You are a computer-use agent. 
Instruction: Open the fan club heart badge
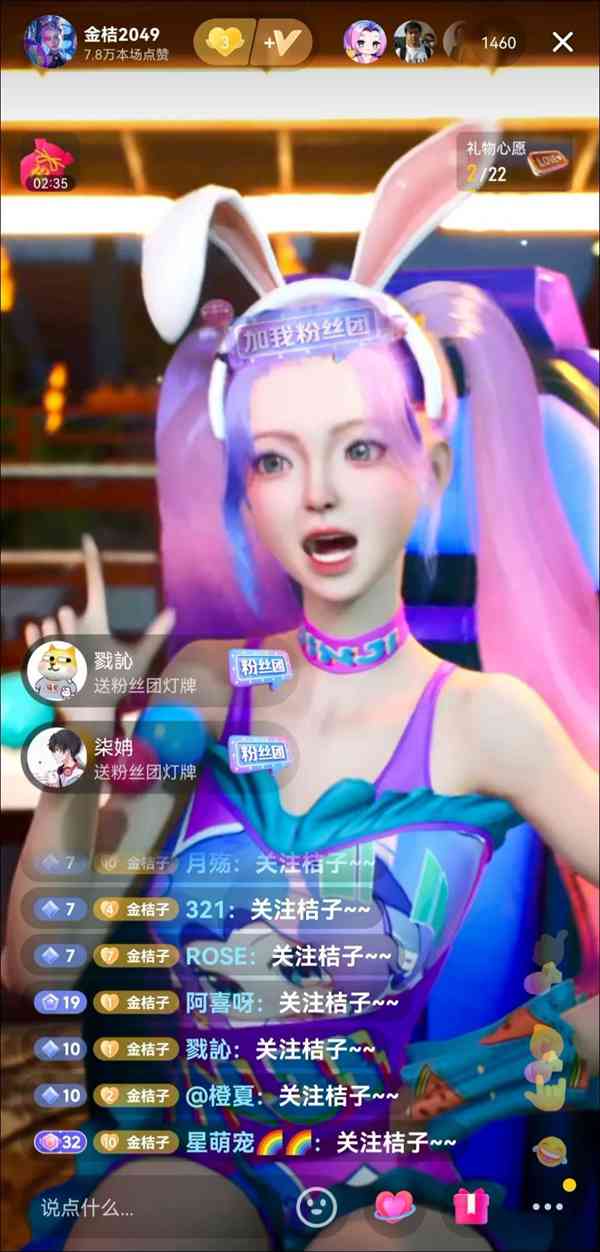(x=225, y=42)
